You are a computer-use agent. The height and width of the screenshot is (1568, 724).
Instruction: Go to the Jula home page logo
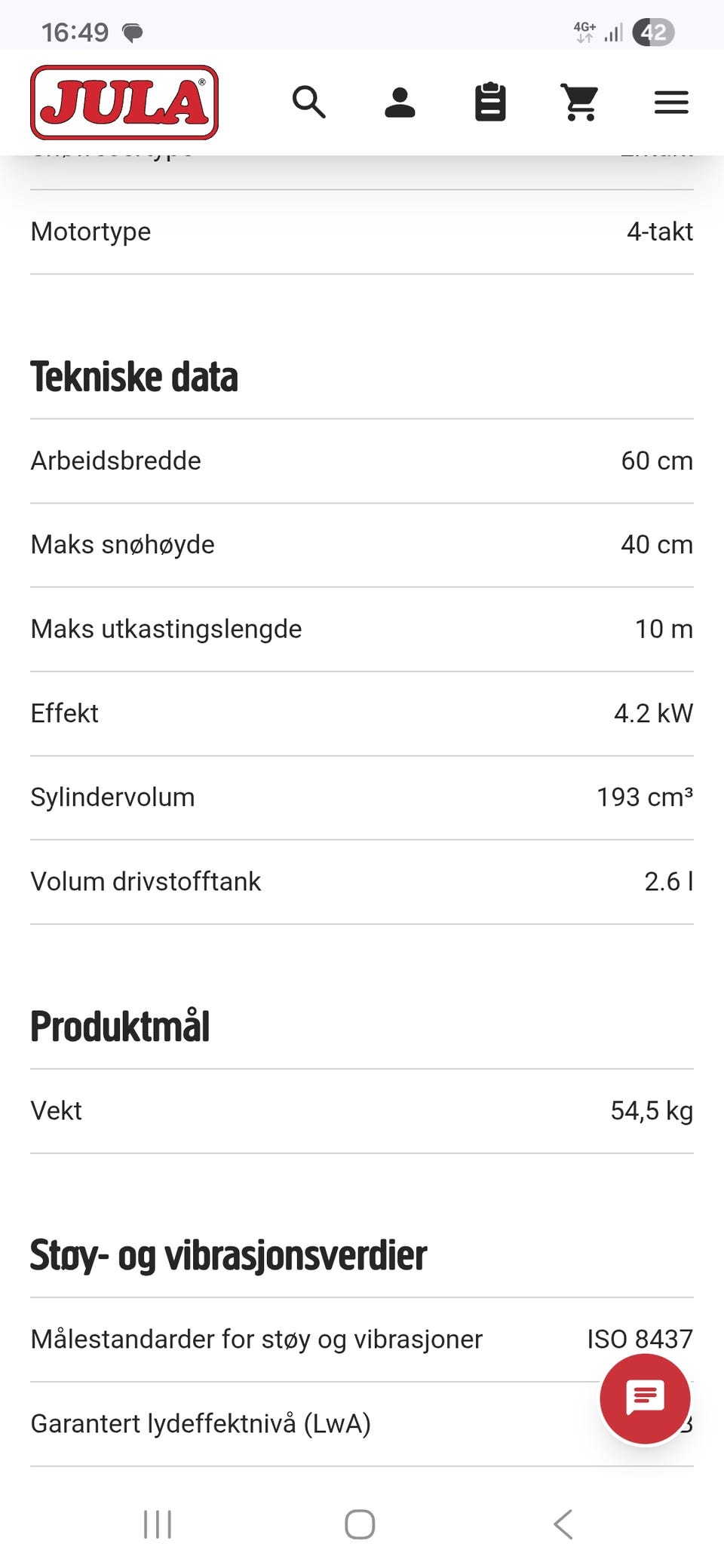pyautogui.click(x=124, y=103)
